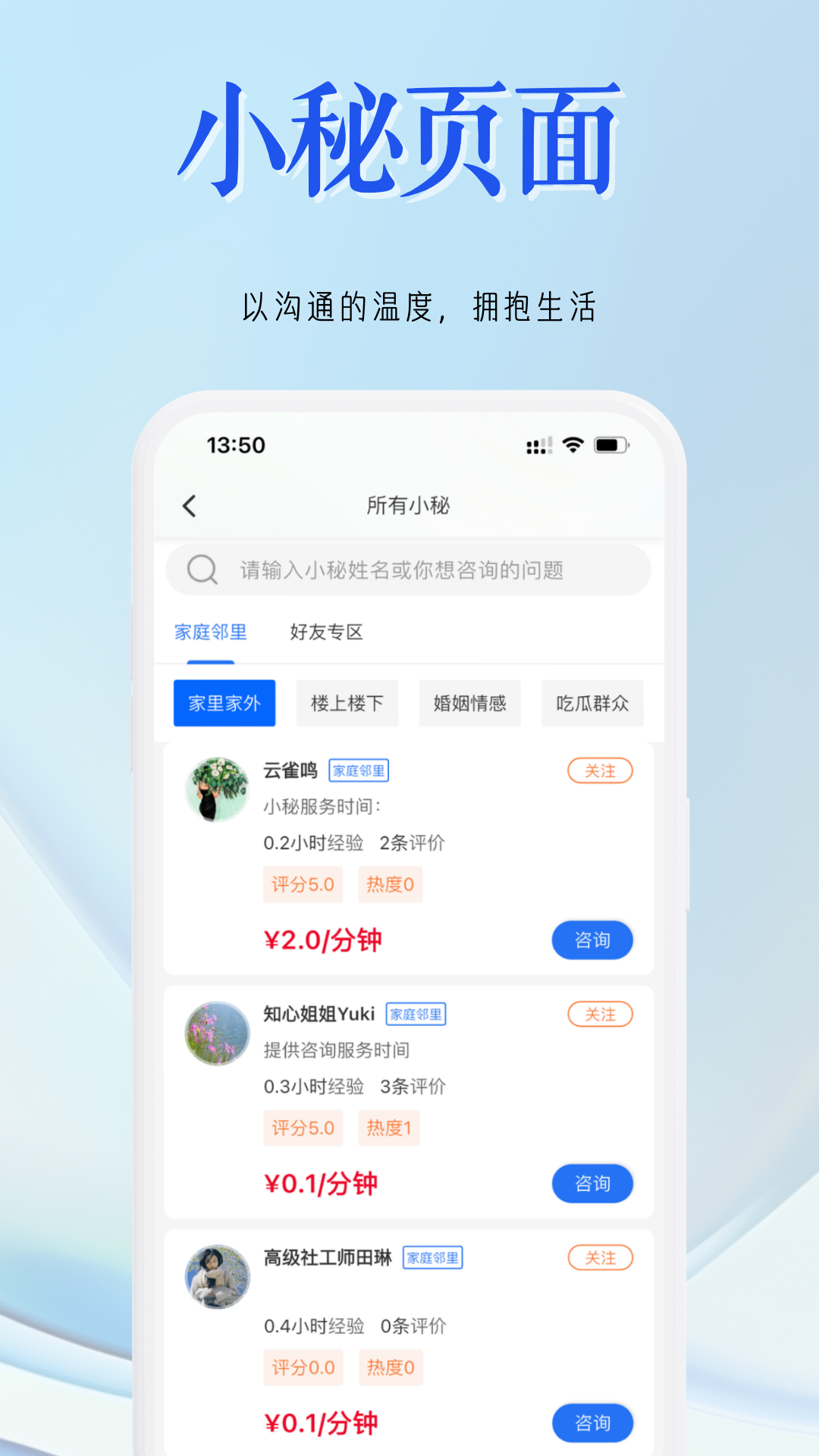Screen dimensions: 819x1456
Task: Start consultation with 云雀鸣 via 咨询
Action: pos(593,940)
